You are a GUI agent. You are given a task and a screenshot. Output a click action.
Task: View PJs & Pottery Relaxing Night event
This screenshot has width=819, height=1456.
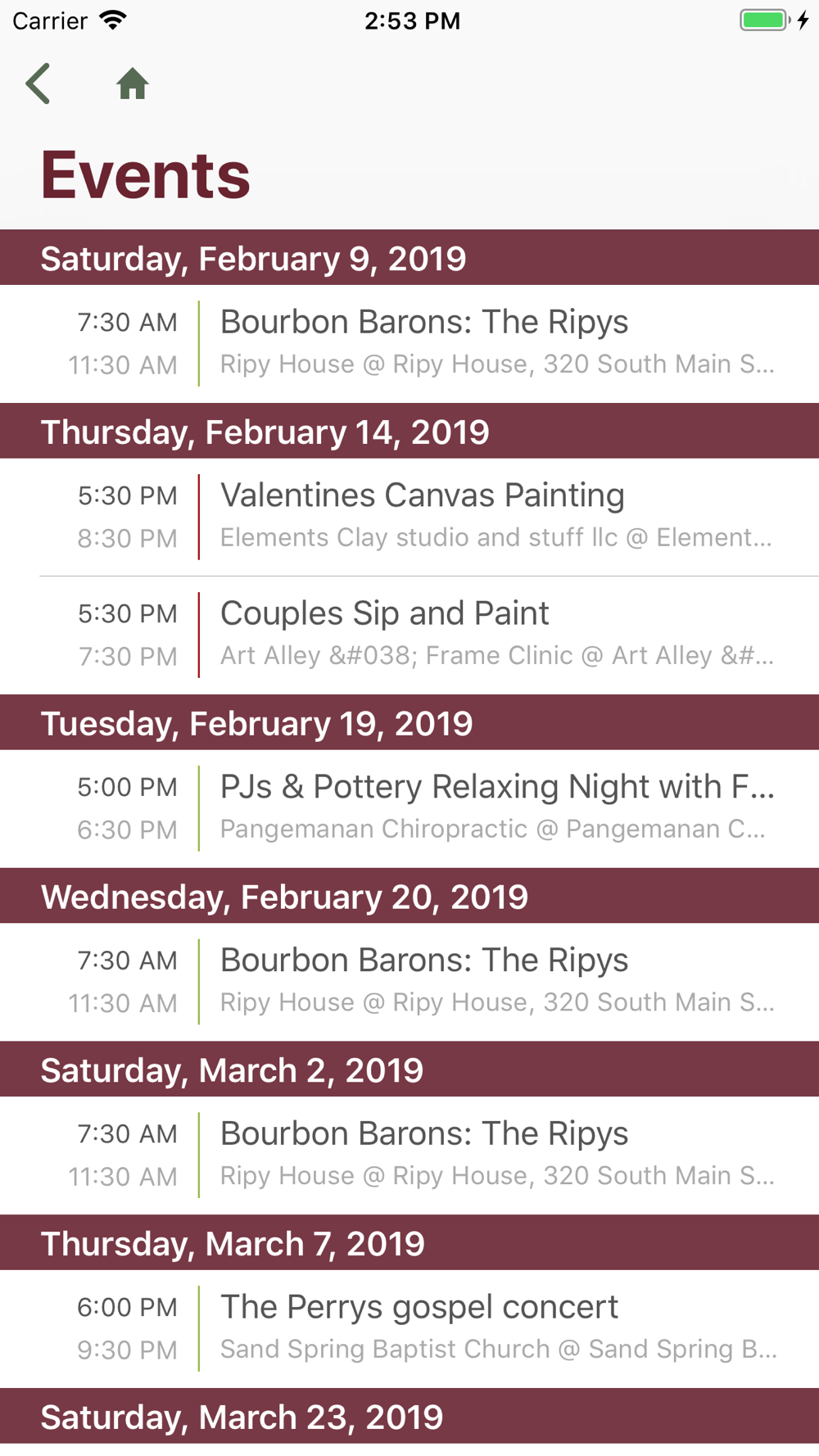coord(409,808)
